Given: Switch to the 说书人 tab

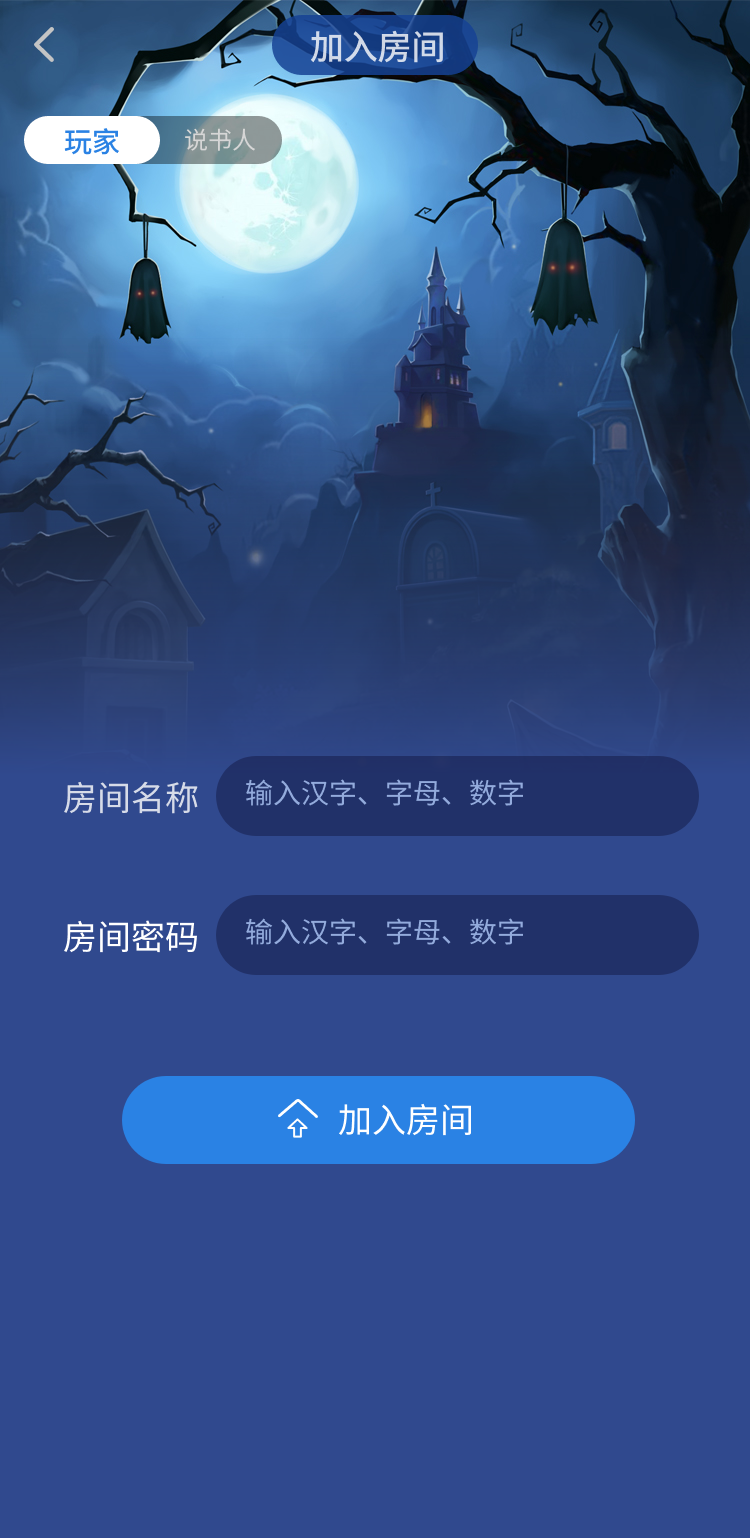Looking at the screenshot, I should [x=220, y=141].
